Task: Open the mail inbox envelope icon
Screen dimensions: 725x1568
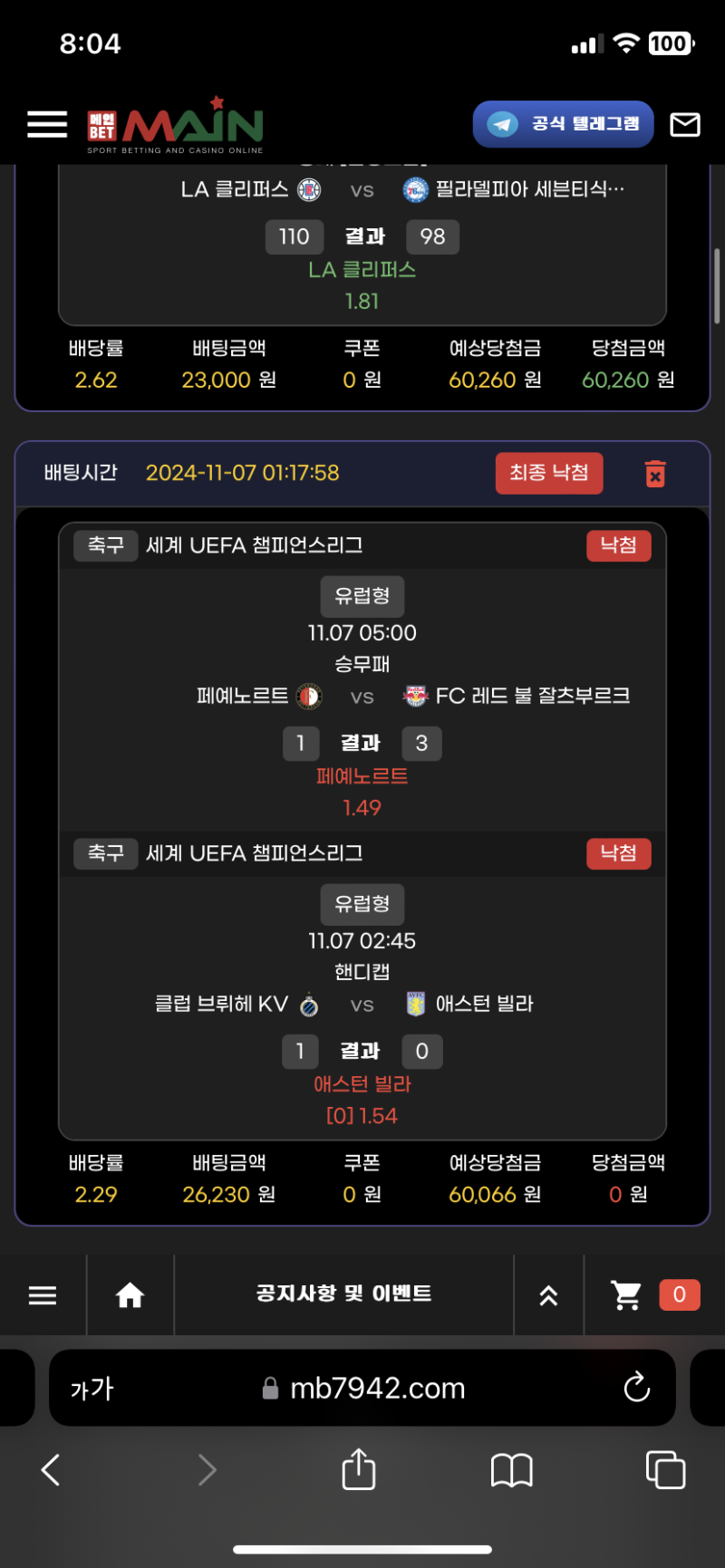Action: (685, 124)
